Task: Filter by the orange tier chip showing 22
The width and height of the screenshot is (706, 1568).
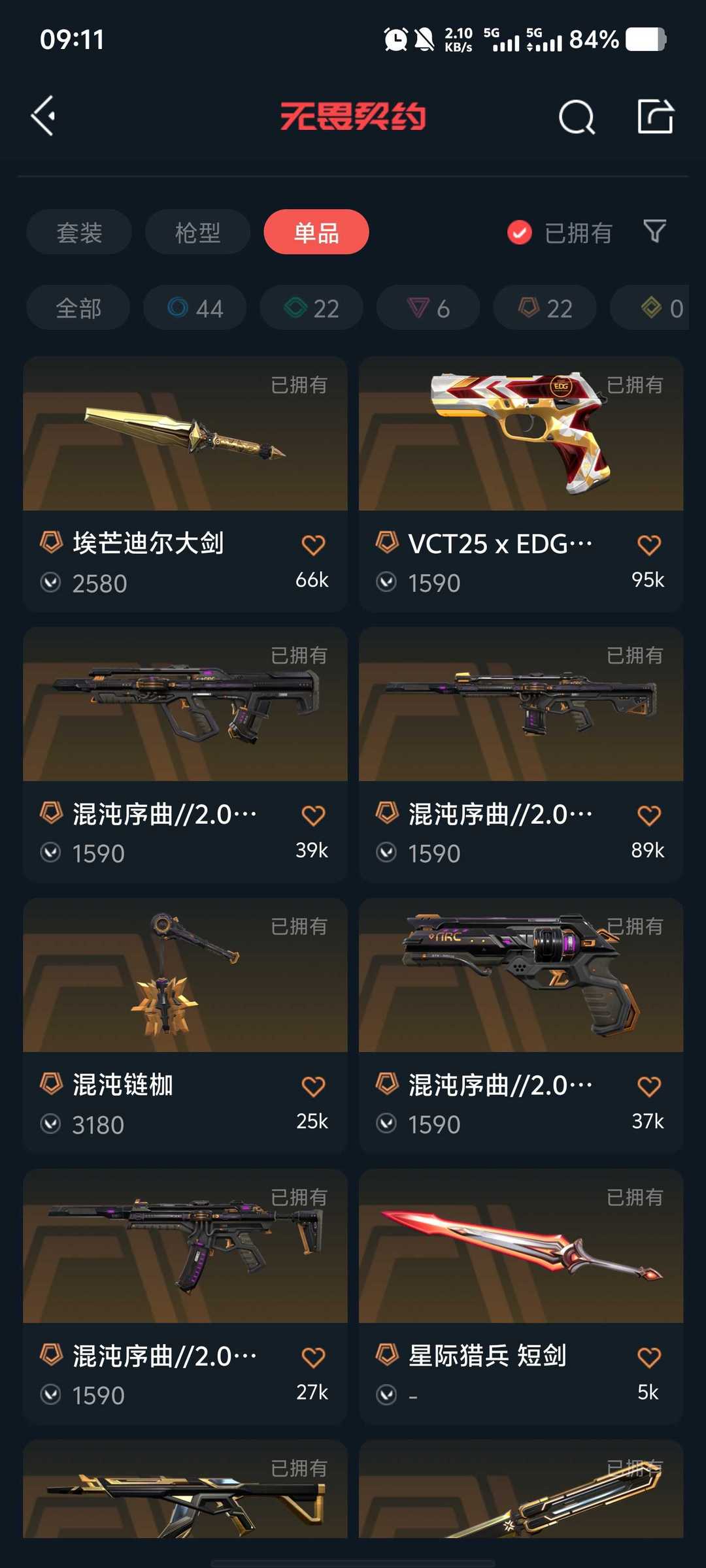Action: [545, 308]
